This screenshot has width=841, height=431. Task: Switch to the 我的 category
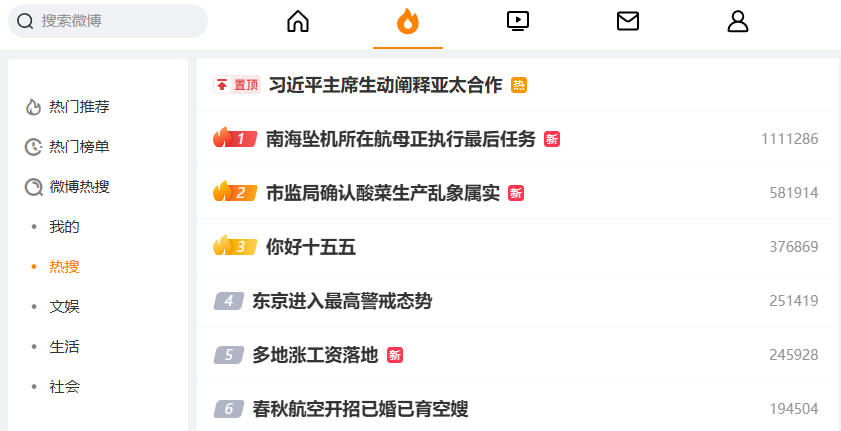point(64,227)
